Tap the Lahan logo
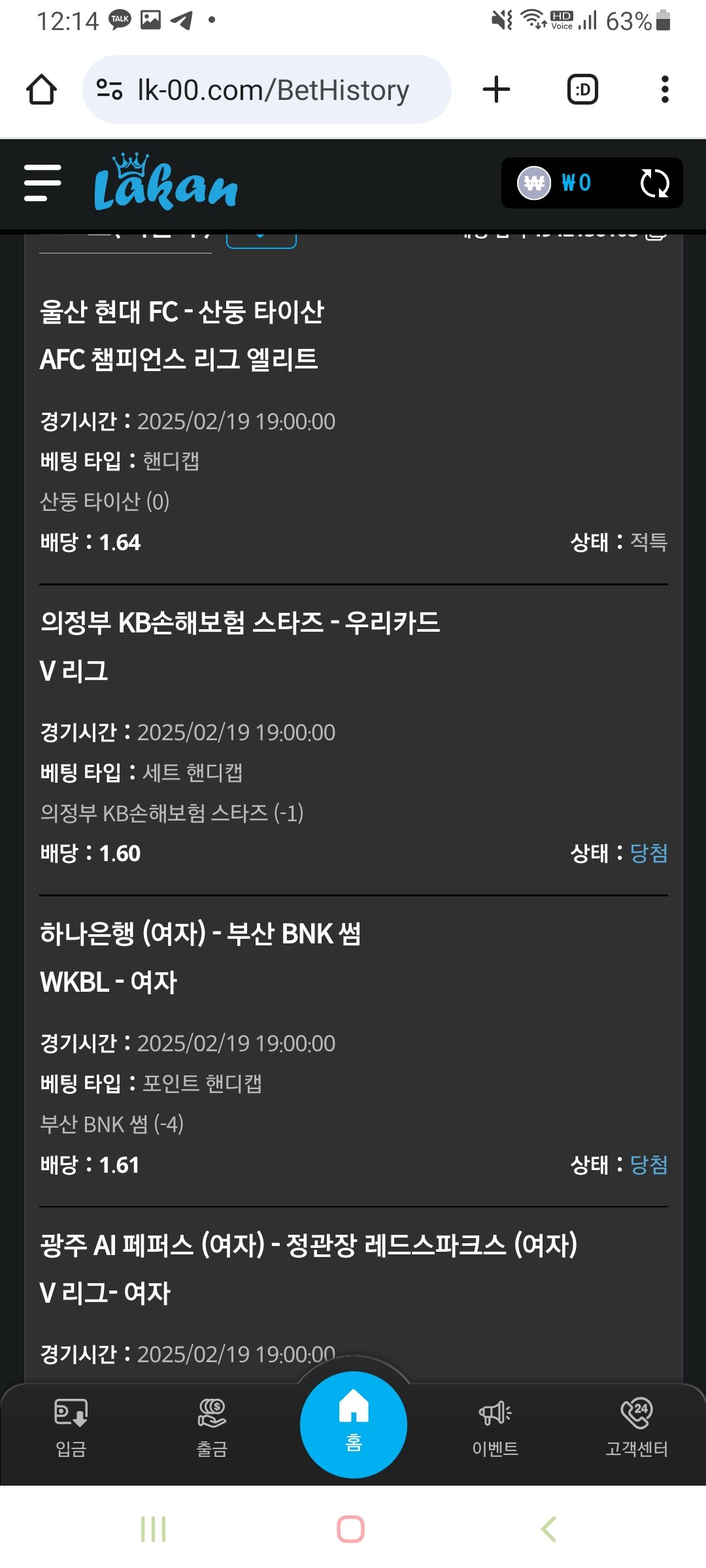The image size is (706, 1568). (165, 184)
